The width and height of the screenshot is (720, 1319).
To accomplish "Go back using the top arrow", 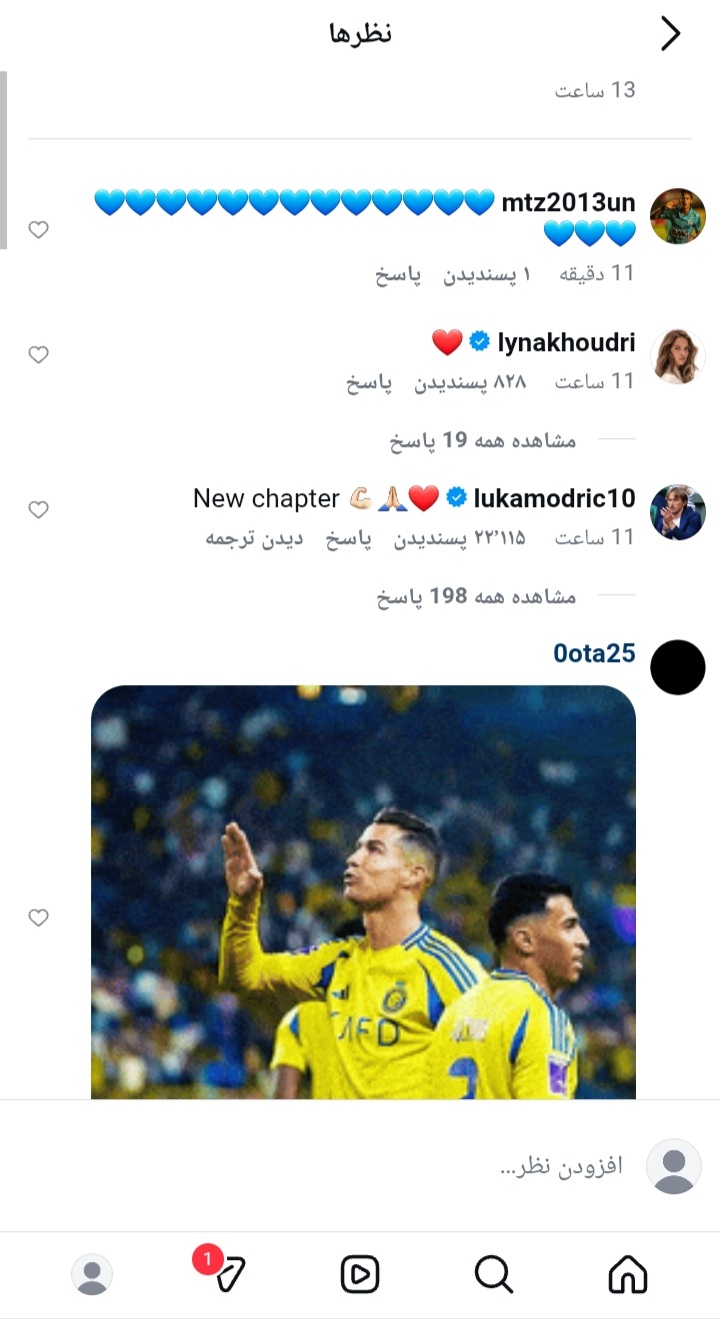I will click(x=671, y=34).
